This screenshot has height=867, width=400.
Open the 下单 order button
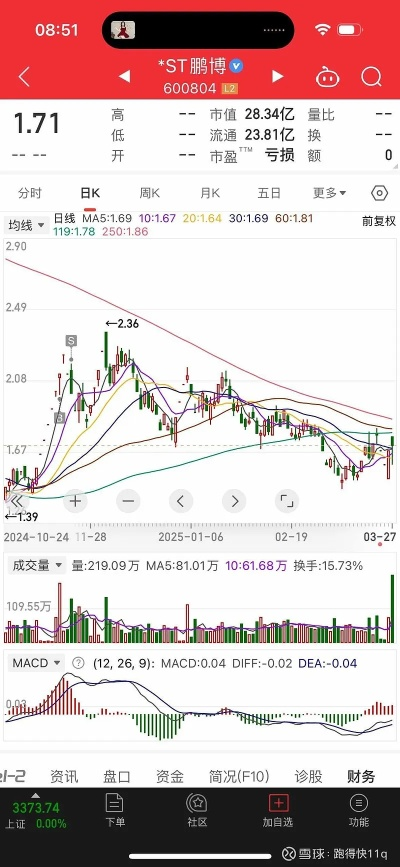[x=115, y=811]
